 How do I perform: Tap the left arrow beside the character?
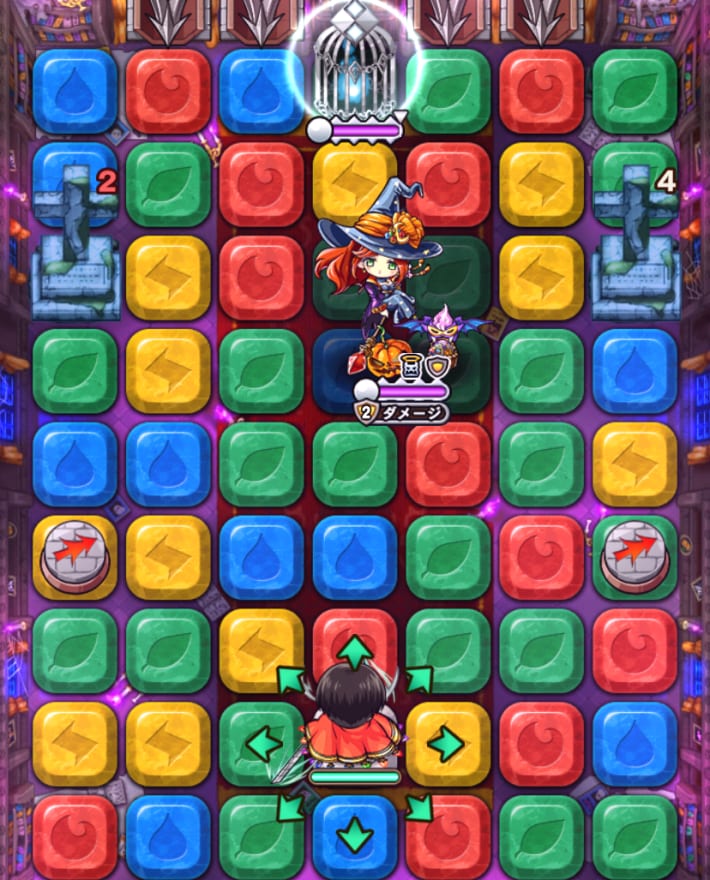264,743
